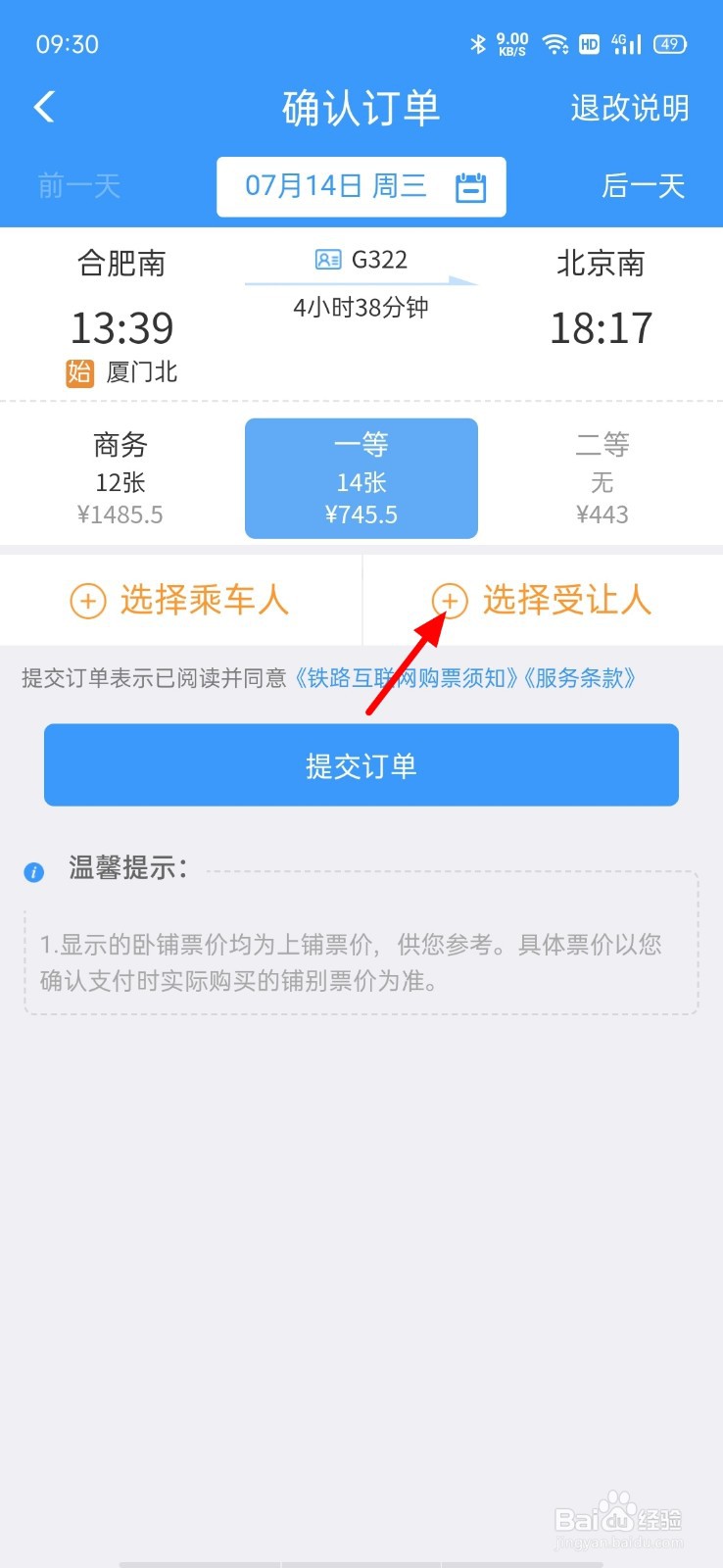Click the ID card icon beside G322
Viewport: 723px width, 1568px height.
pos(323,260)
